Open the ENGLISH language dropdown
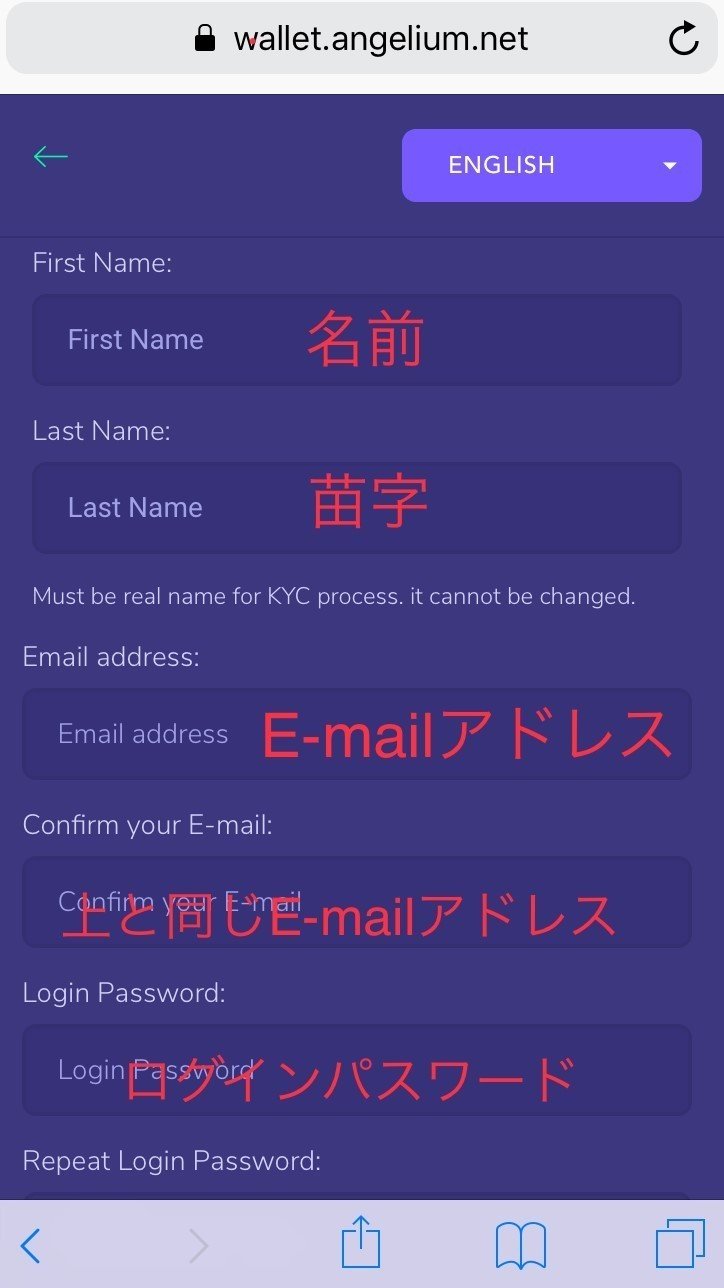This screenshot has width=724, height=1288. pos(551,165)
